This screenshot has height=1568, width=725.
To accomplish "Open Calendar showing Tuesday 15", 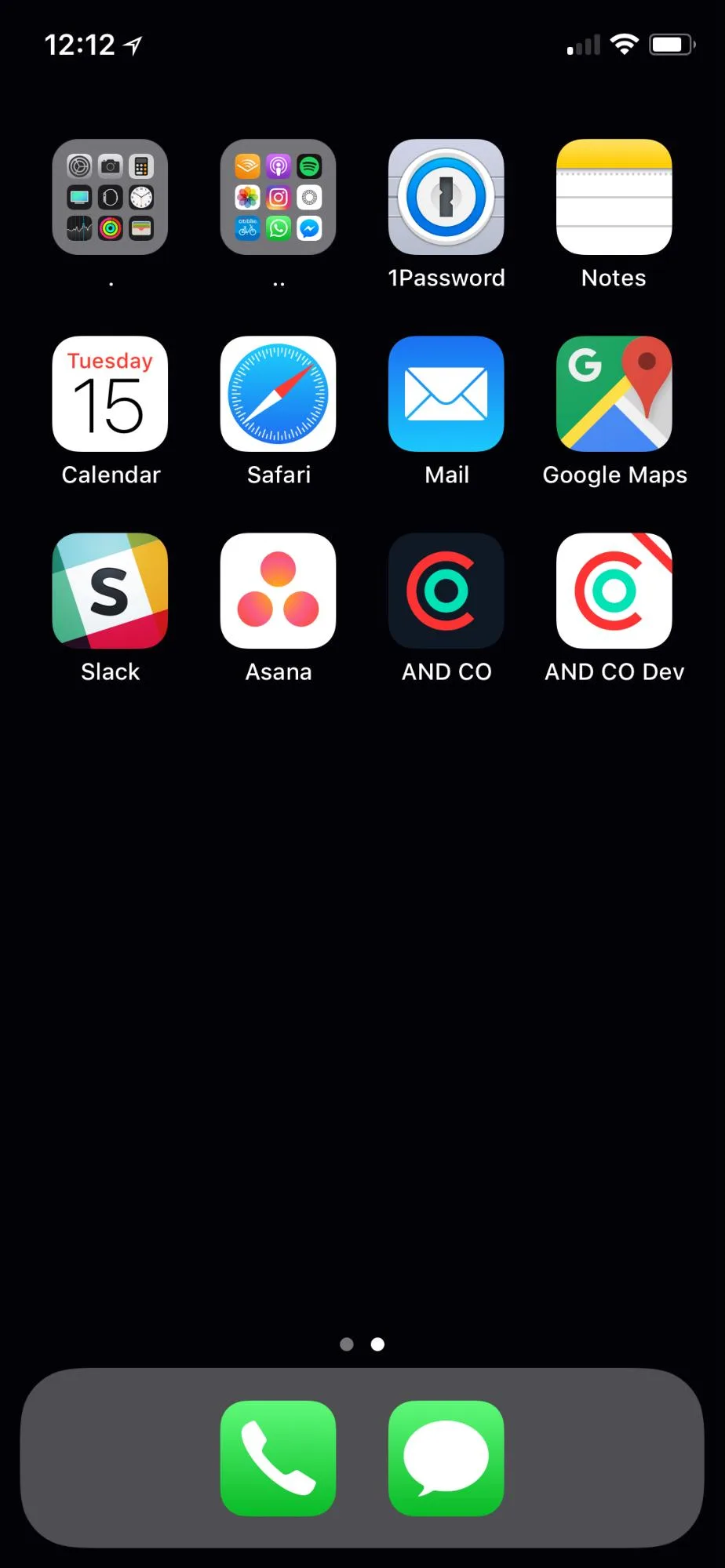I will tap(110, 394).
